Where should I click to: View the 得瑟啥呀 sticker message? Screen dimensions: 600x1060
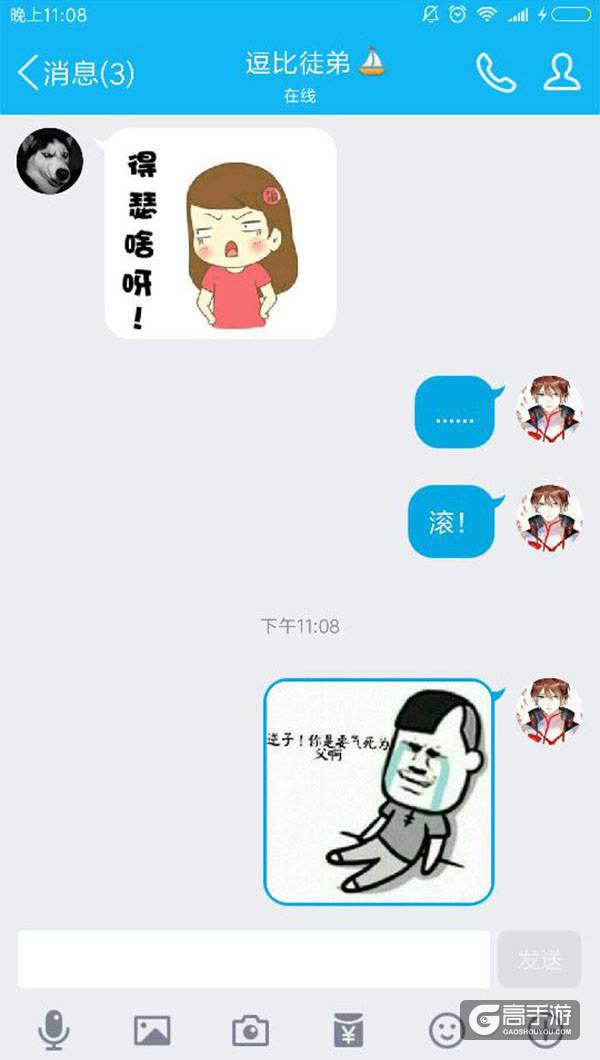pos(220,233)
